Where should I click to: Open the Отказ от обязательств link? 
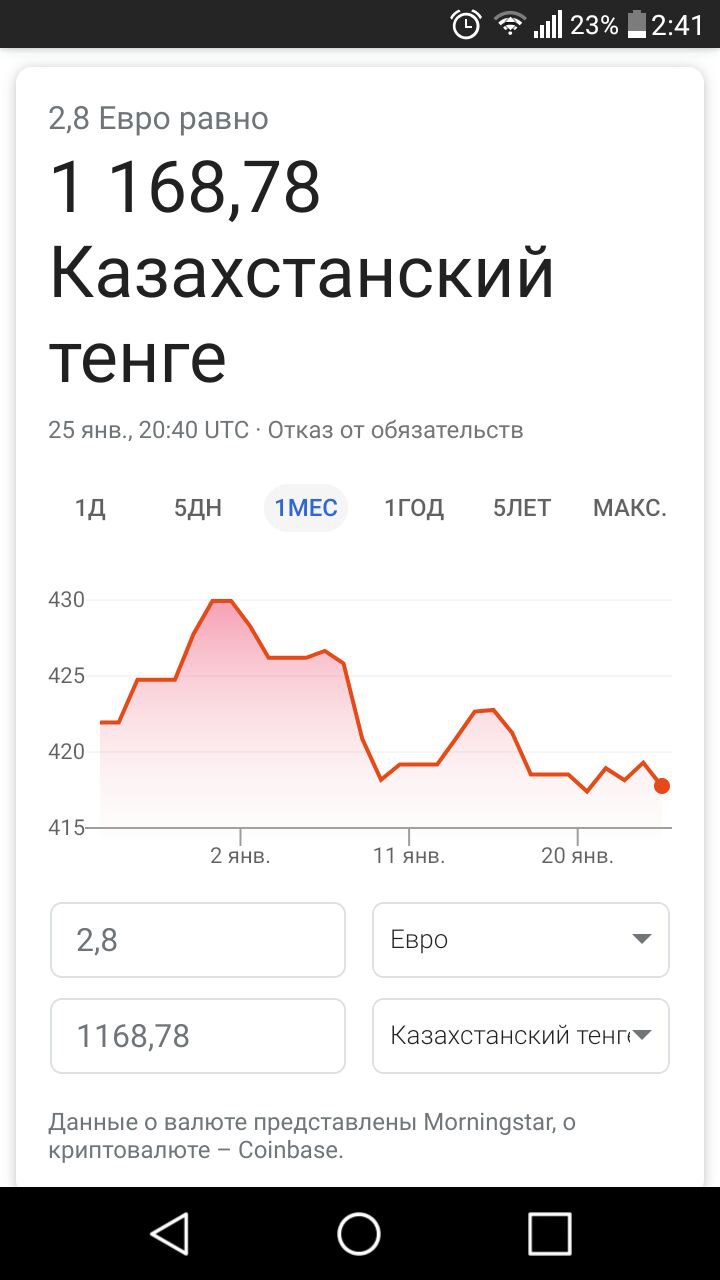click(x=395, y=430)
